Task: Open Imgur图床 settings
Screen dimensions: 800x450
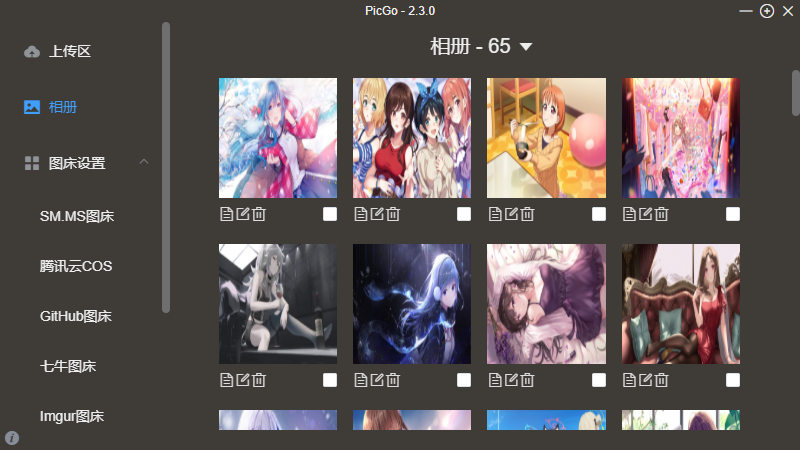Action: pyautogui.click(x=72, y=416)
